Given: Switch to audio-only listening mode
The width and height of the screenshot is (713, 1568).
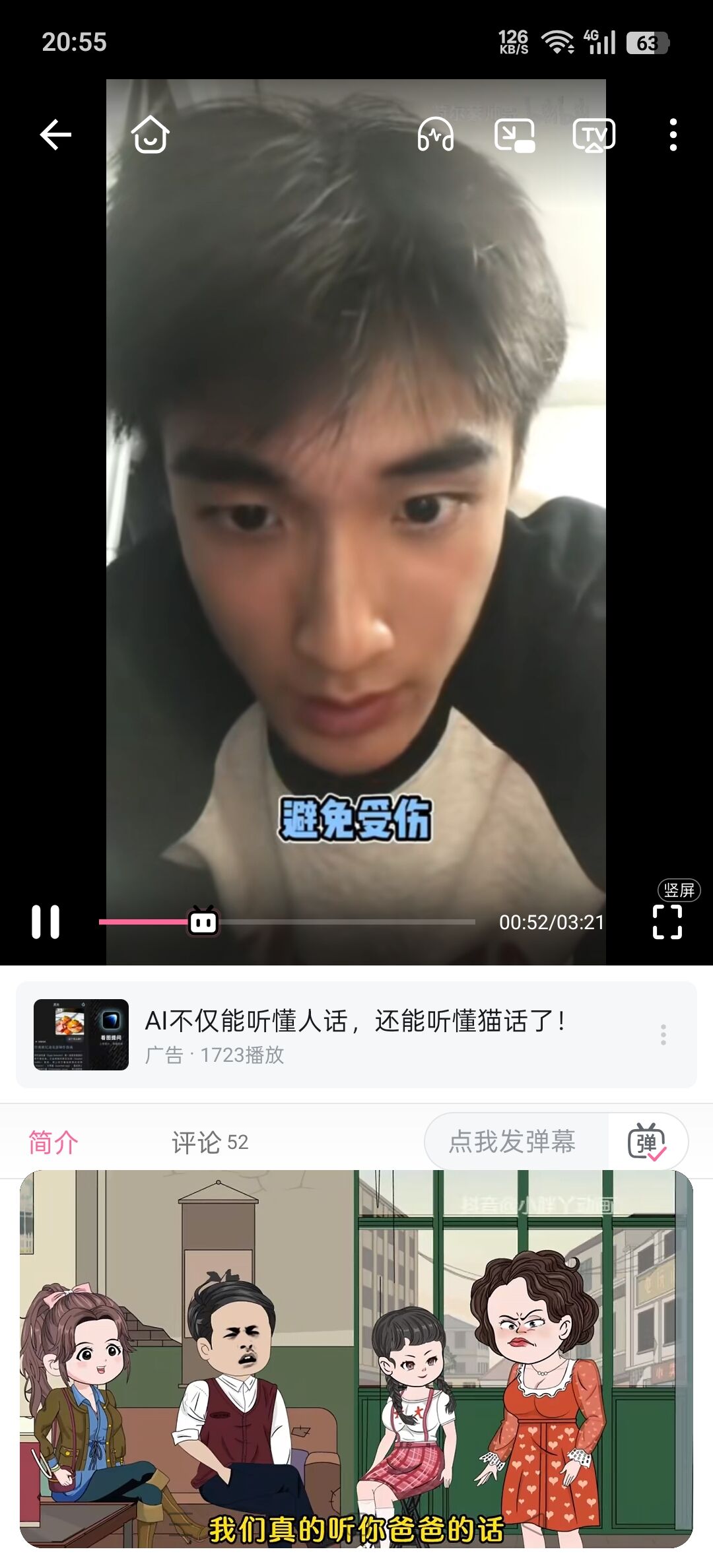Looking at the screenshot, I should (436, 135).
